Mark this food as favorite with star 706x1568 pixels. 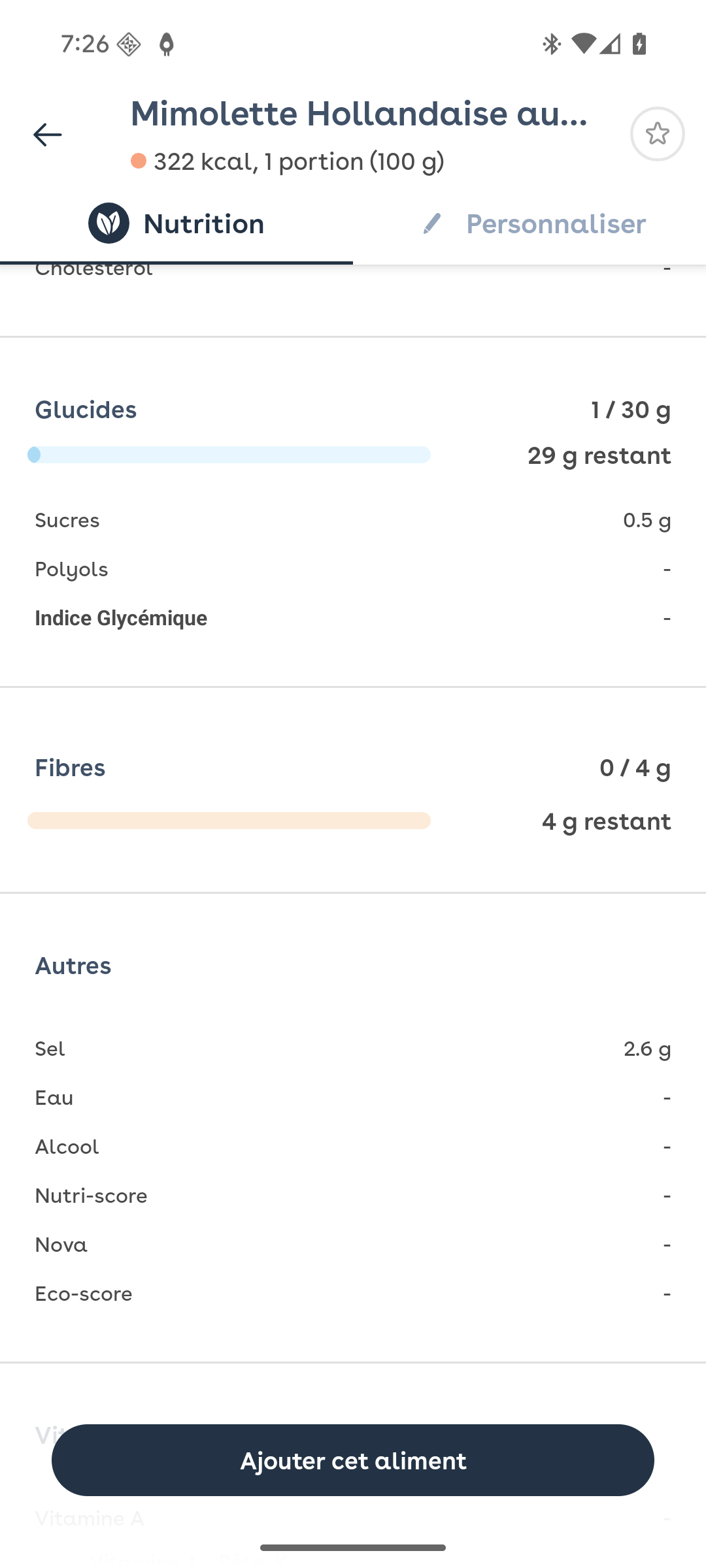point(657,134)
